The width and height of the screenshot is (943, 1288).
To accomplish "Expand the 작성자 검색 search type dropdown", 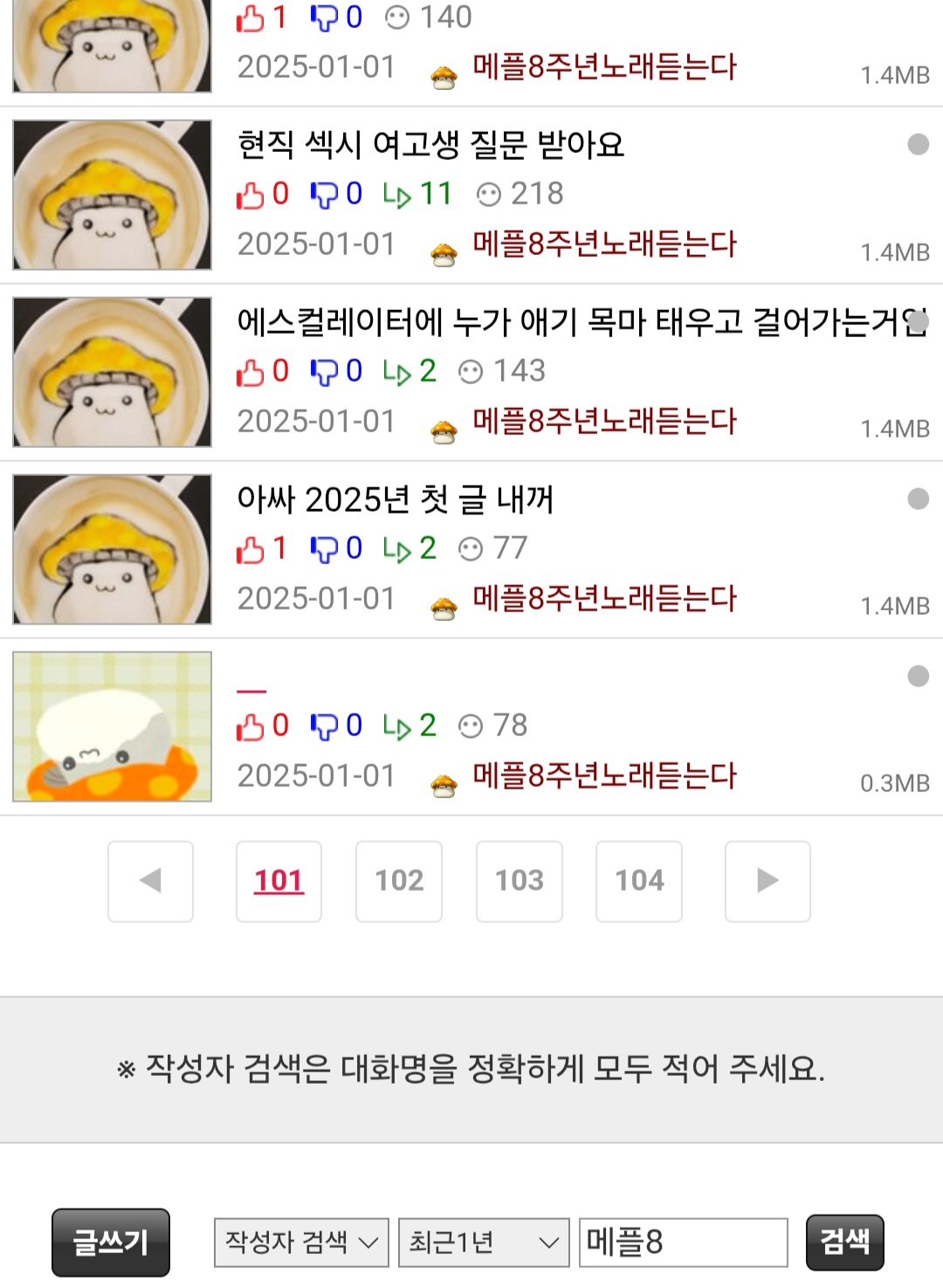I will pos(301,1242).
